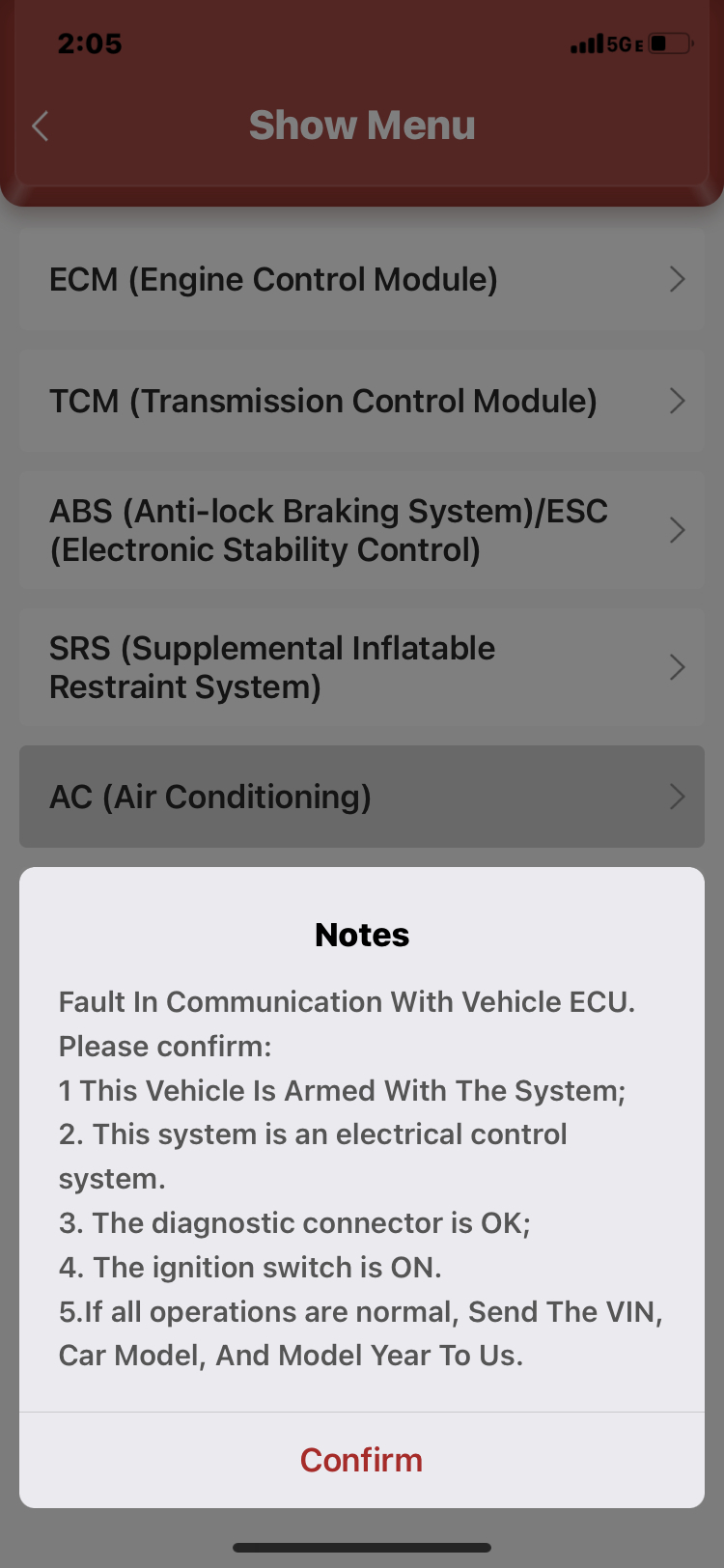The image size is (724, 1568).
Task: Confirm the Notes dialog
Action: (361, 1460)
